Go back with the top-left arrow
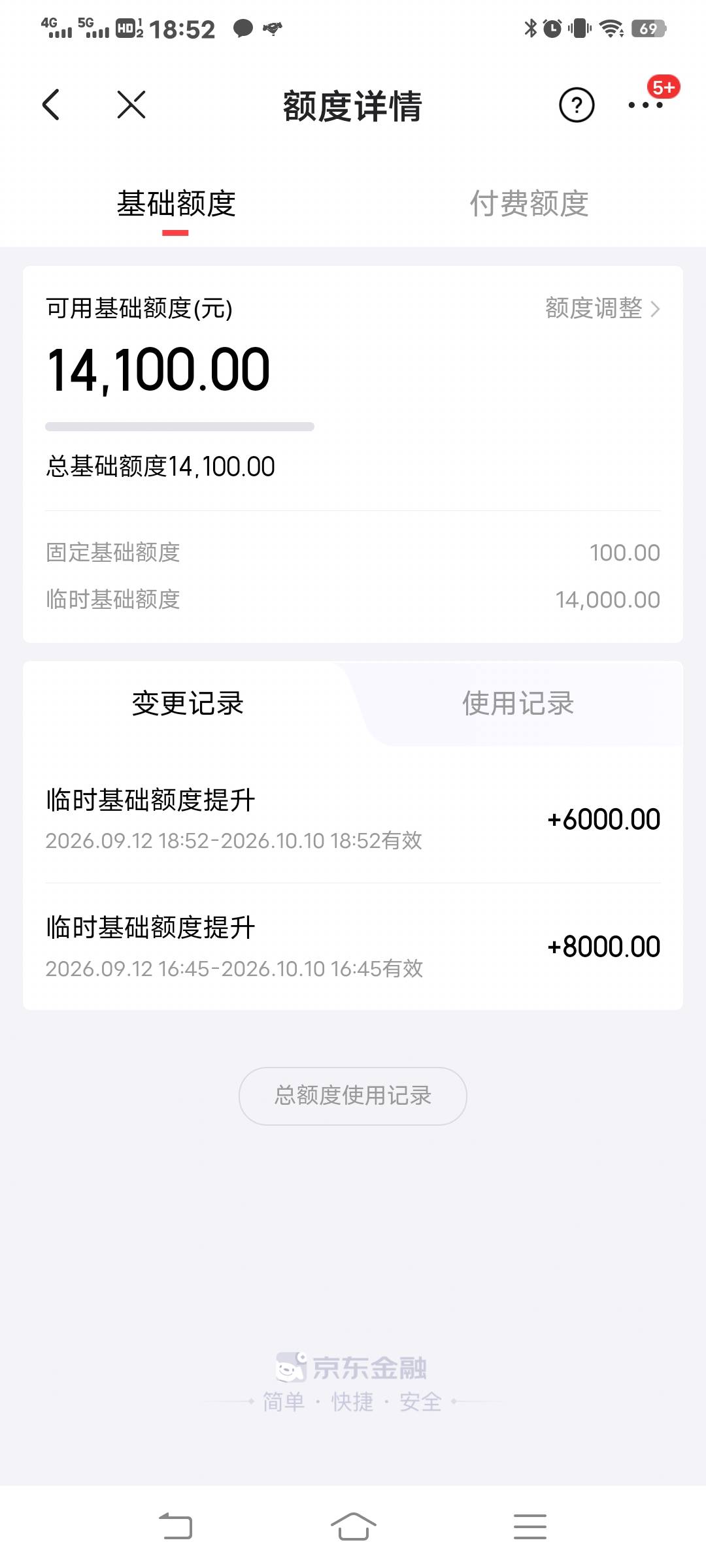Screen dimensions: 706x1568 click(51, 105)
